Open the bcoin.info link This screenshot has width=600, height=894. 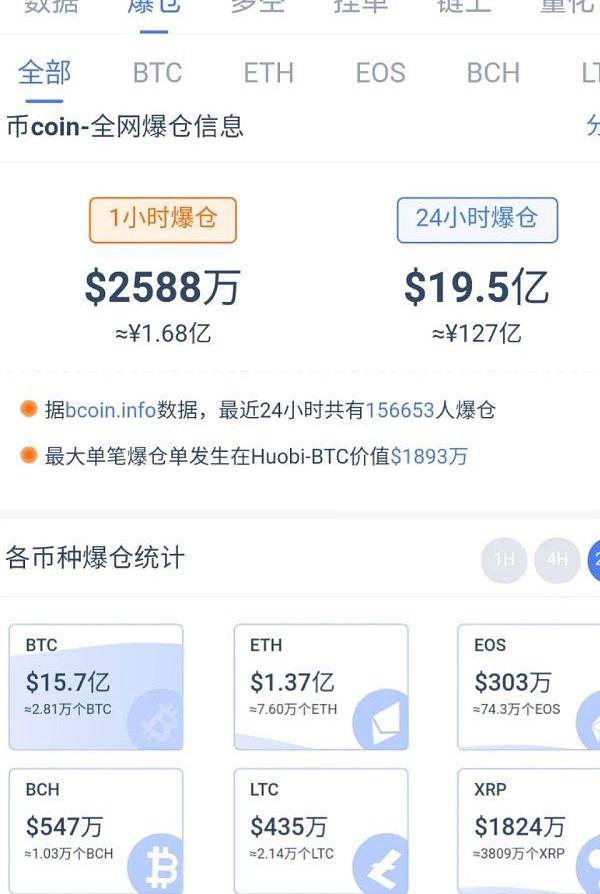pos(113,410)
